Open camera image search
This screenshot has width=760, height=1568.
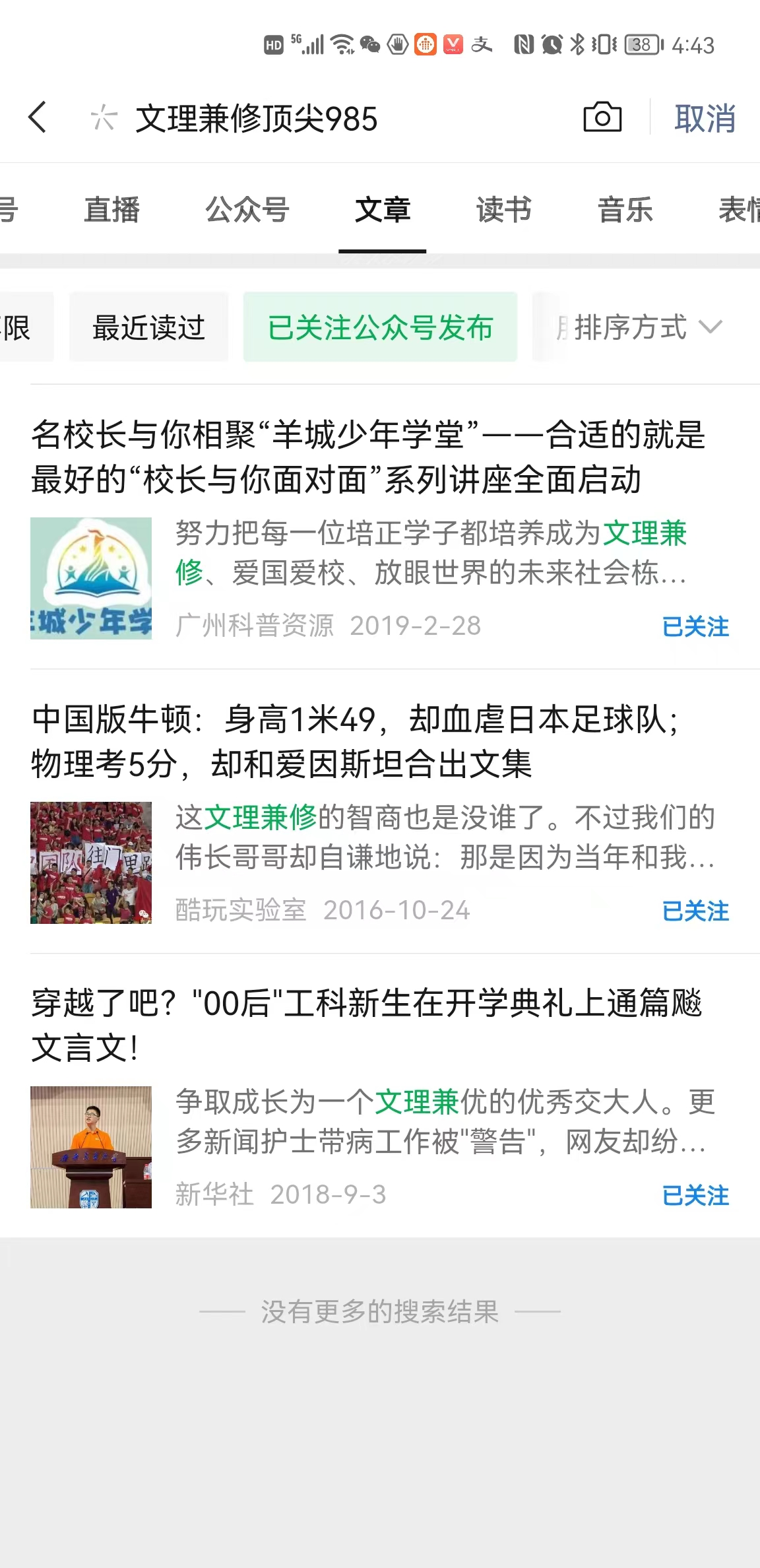(602, 118)
